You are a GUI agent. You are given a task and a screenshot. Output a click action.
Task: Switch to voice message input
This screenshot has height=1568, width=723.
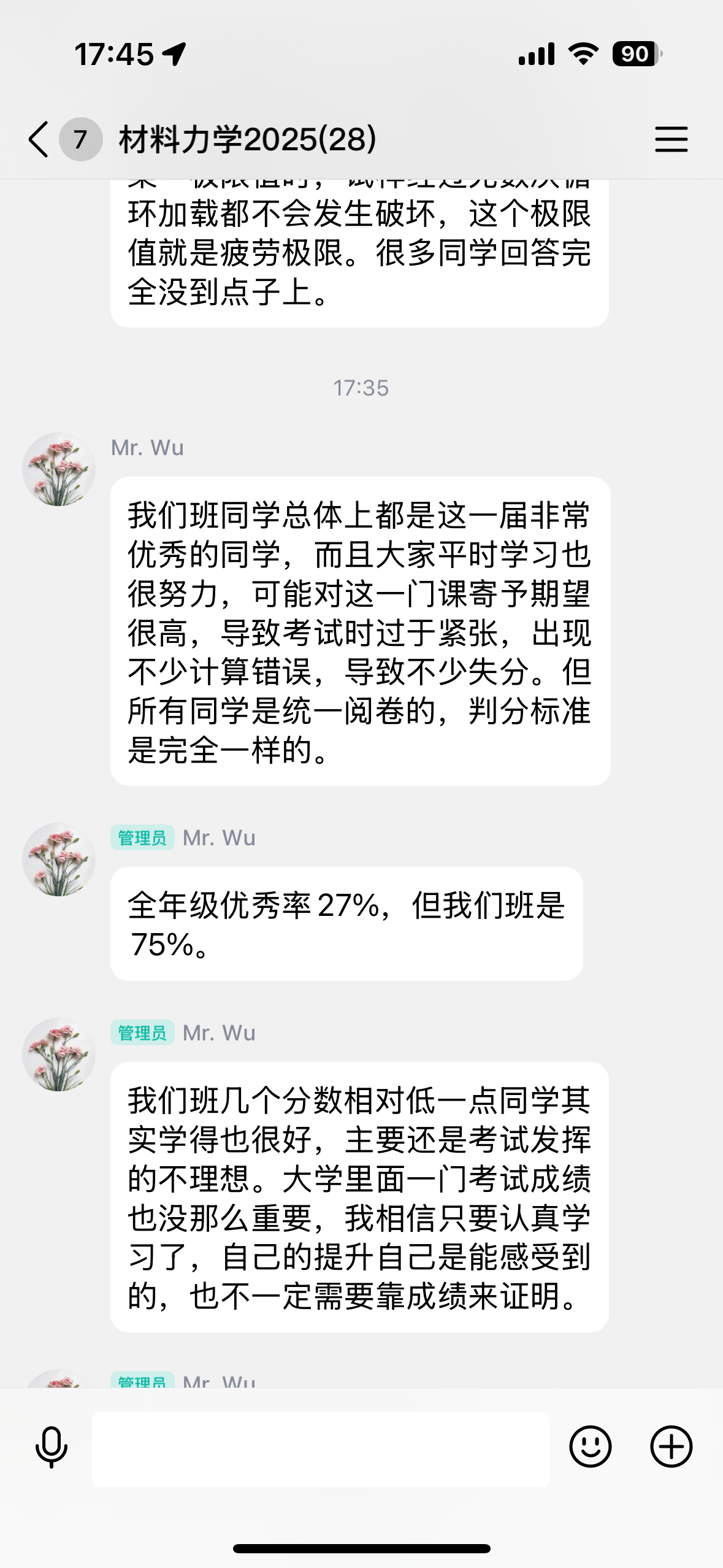52,1447
